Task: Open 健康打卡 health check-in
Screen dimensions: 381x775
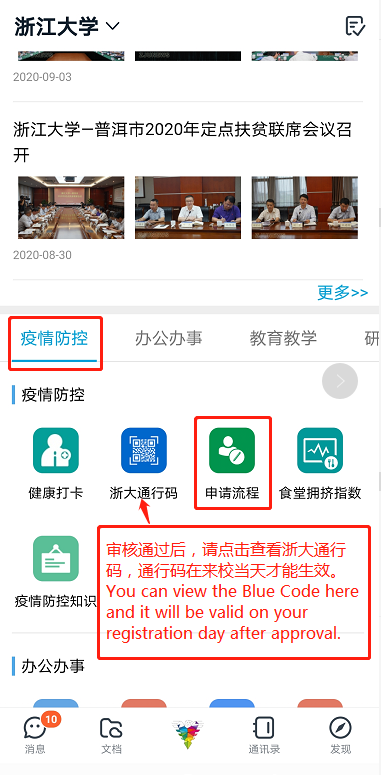Action: pos(56,464)
